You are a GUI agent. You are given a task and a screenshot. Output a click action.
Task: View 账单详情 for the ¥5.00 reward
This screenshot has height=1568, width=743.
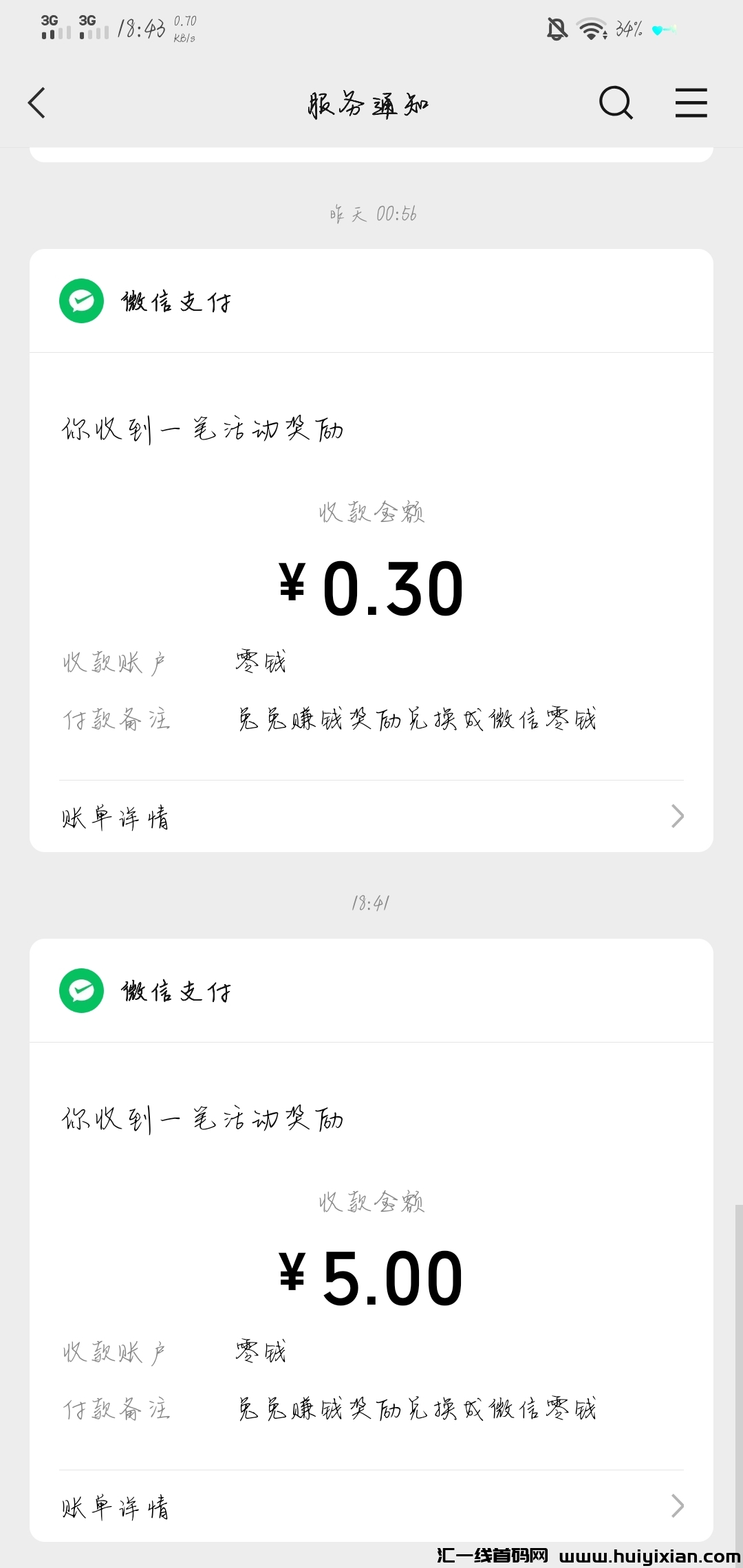click(371, 1506)
